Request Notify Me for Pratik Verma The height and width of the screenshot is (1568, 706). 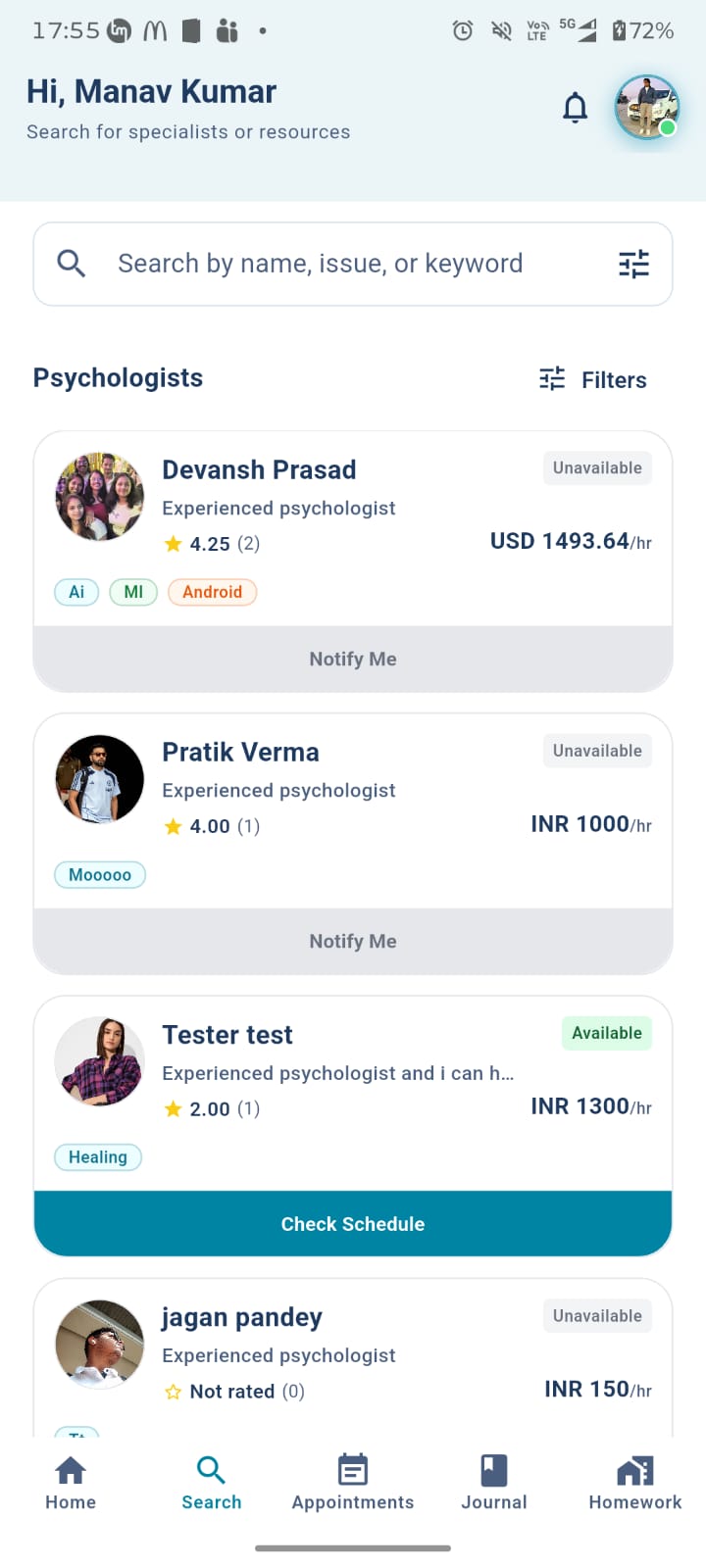pyautogui.click(x=353, y=941)
